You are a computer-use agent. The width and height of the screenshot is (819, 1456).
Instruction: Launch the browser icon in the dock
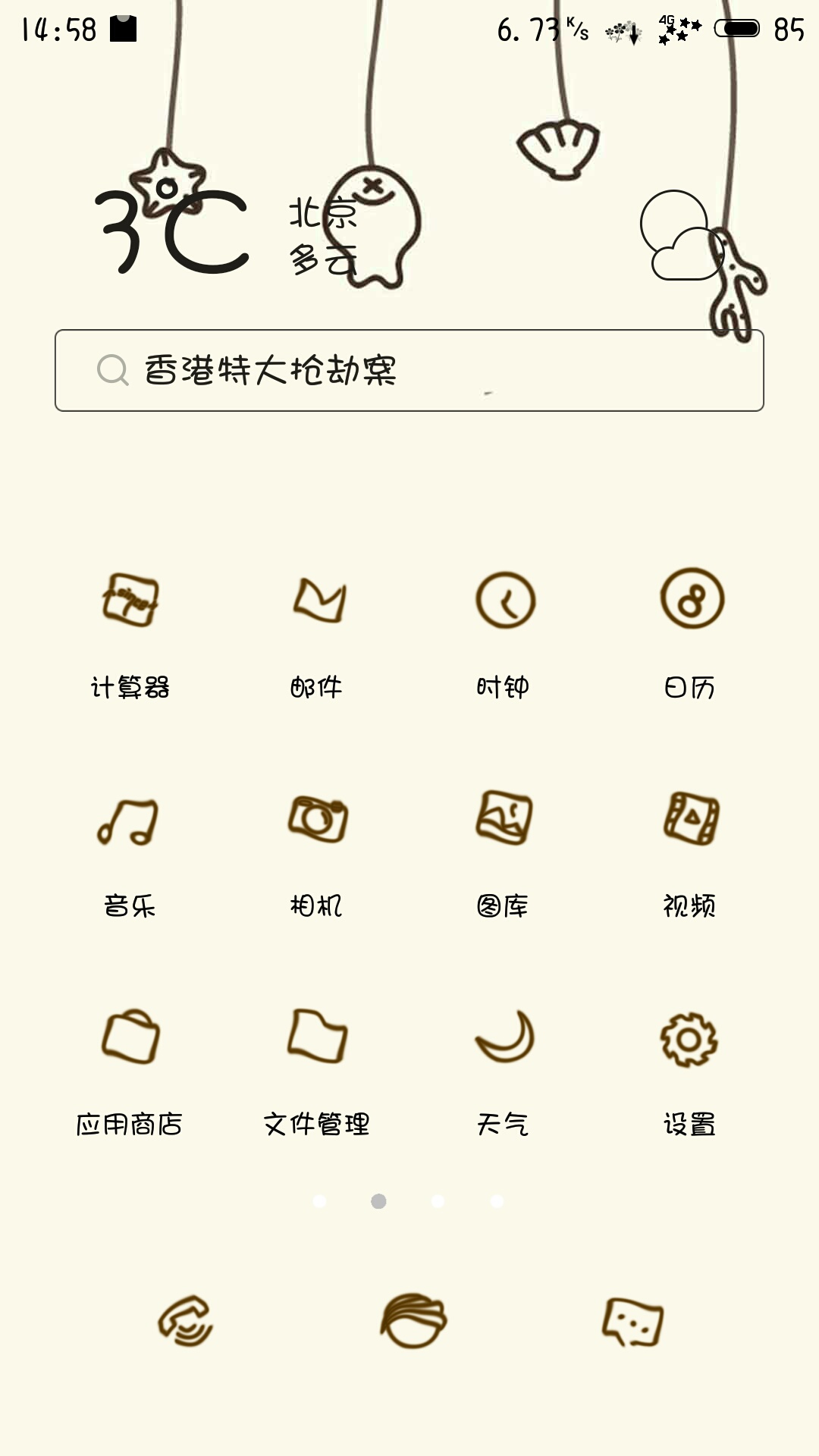[413, 1321]
